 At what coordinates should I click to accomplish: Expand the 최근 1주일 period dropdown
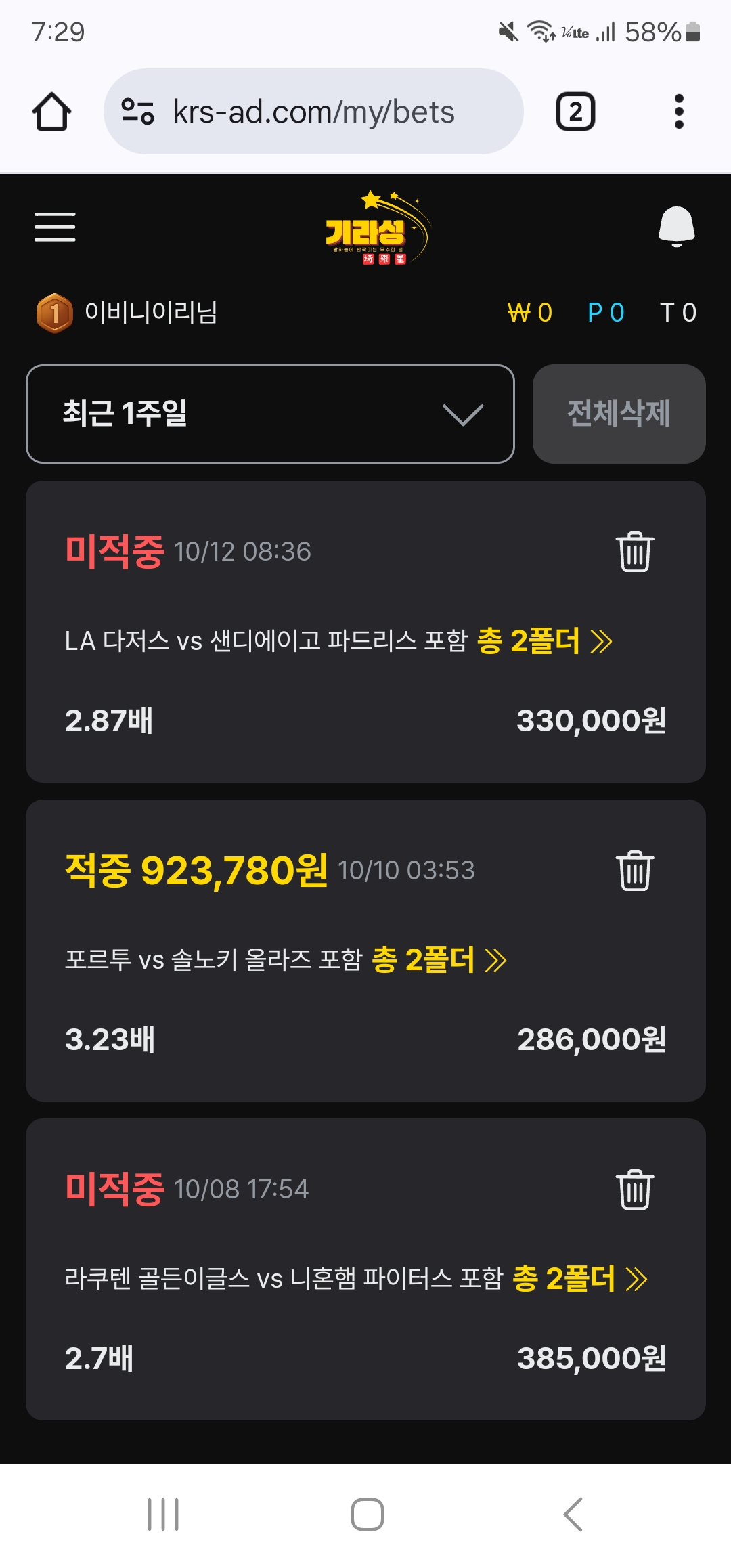[x=270, y=414]
